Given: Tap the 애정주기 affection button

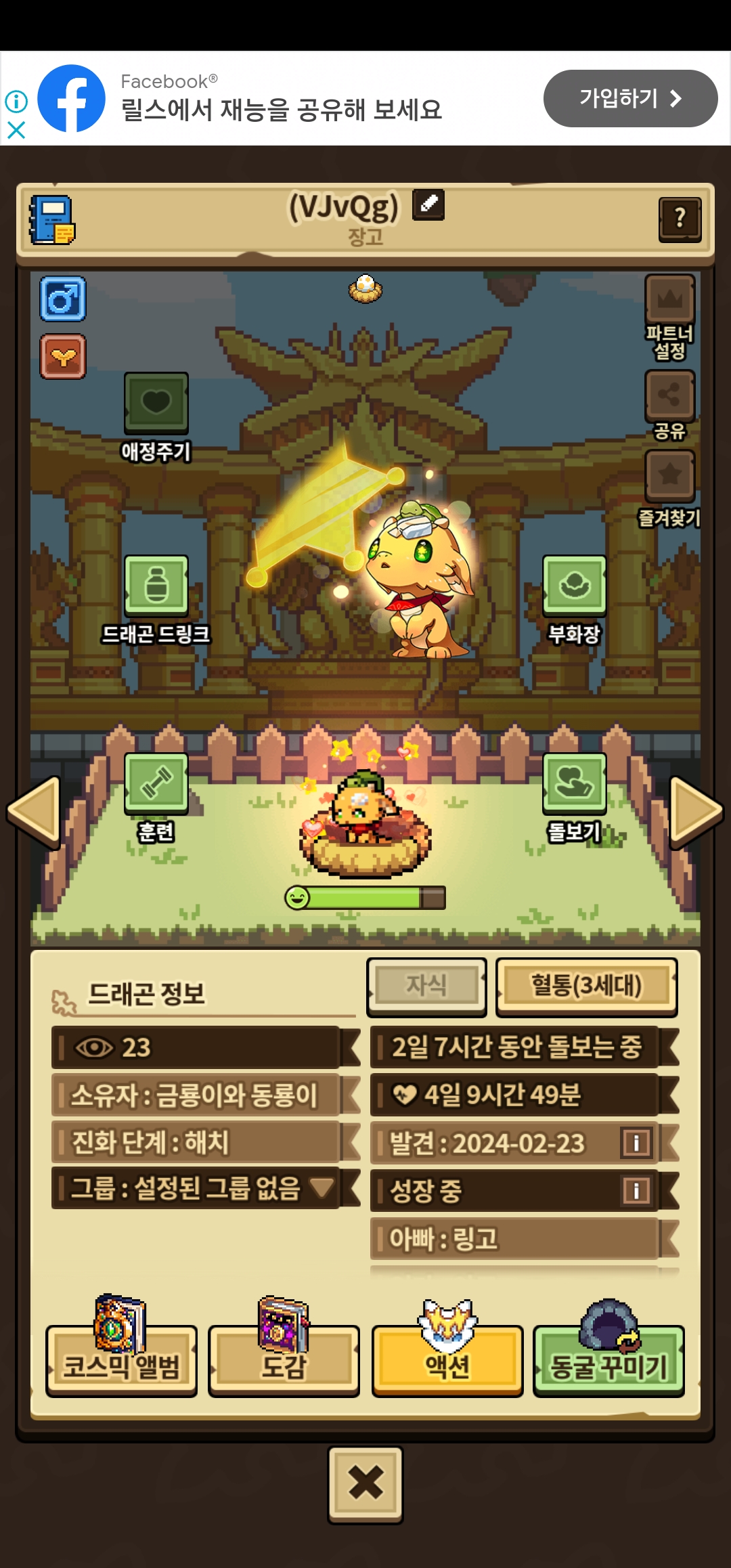Looking at the screenshot, I should [156, 402].
